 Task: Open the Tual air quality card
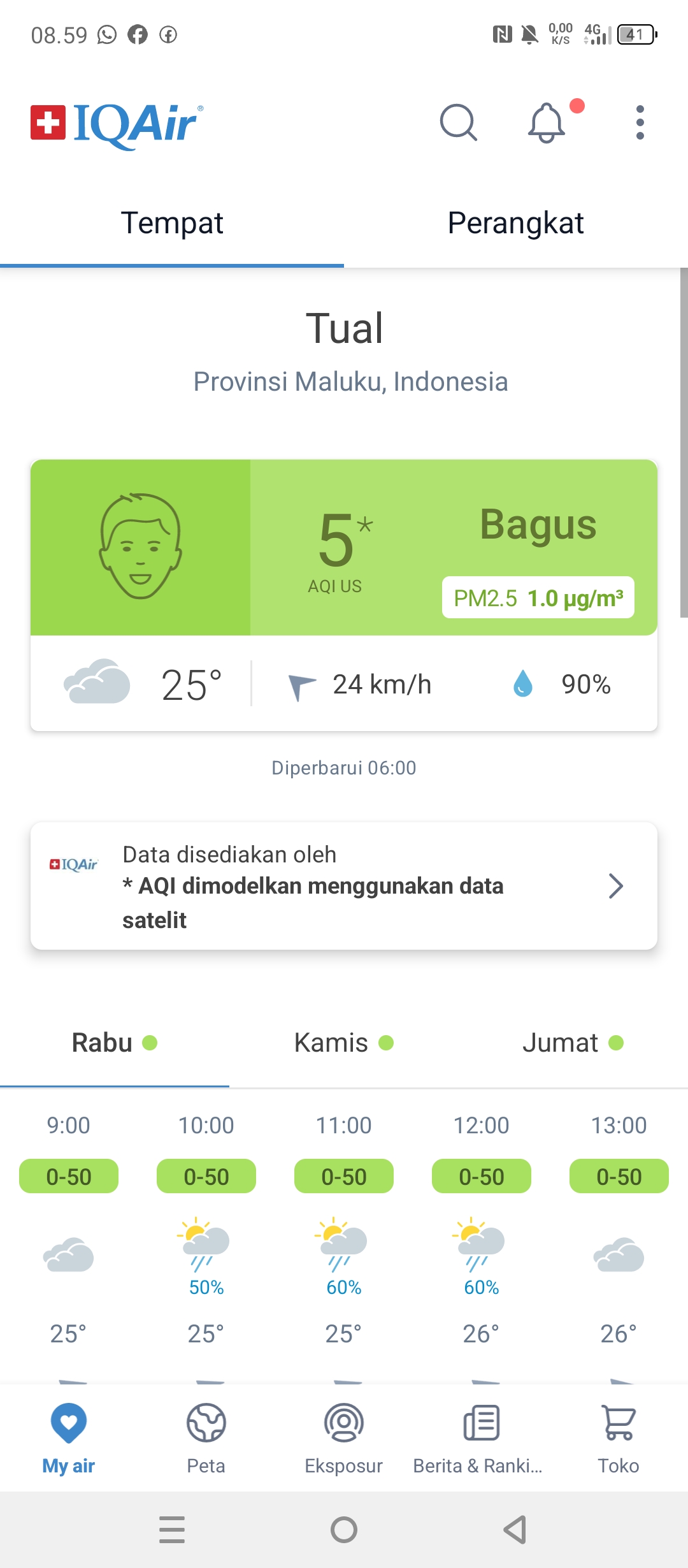coord(344,595)
